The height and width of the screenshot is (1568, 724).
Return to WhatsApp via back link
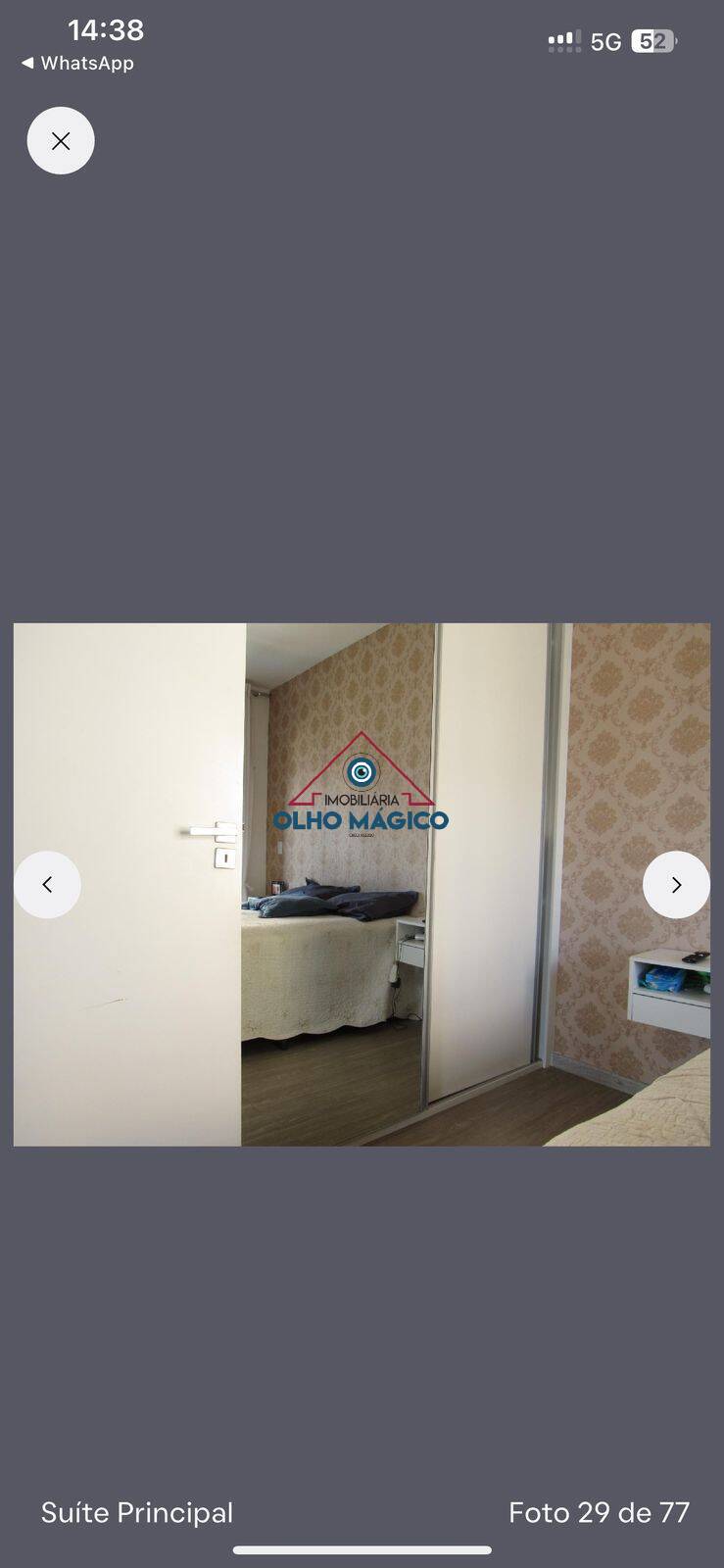pyautogui.click(x=77, y=63)
